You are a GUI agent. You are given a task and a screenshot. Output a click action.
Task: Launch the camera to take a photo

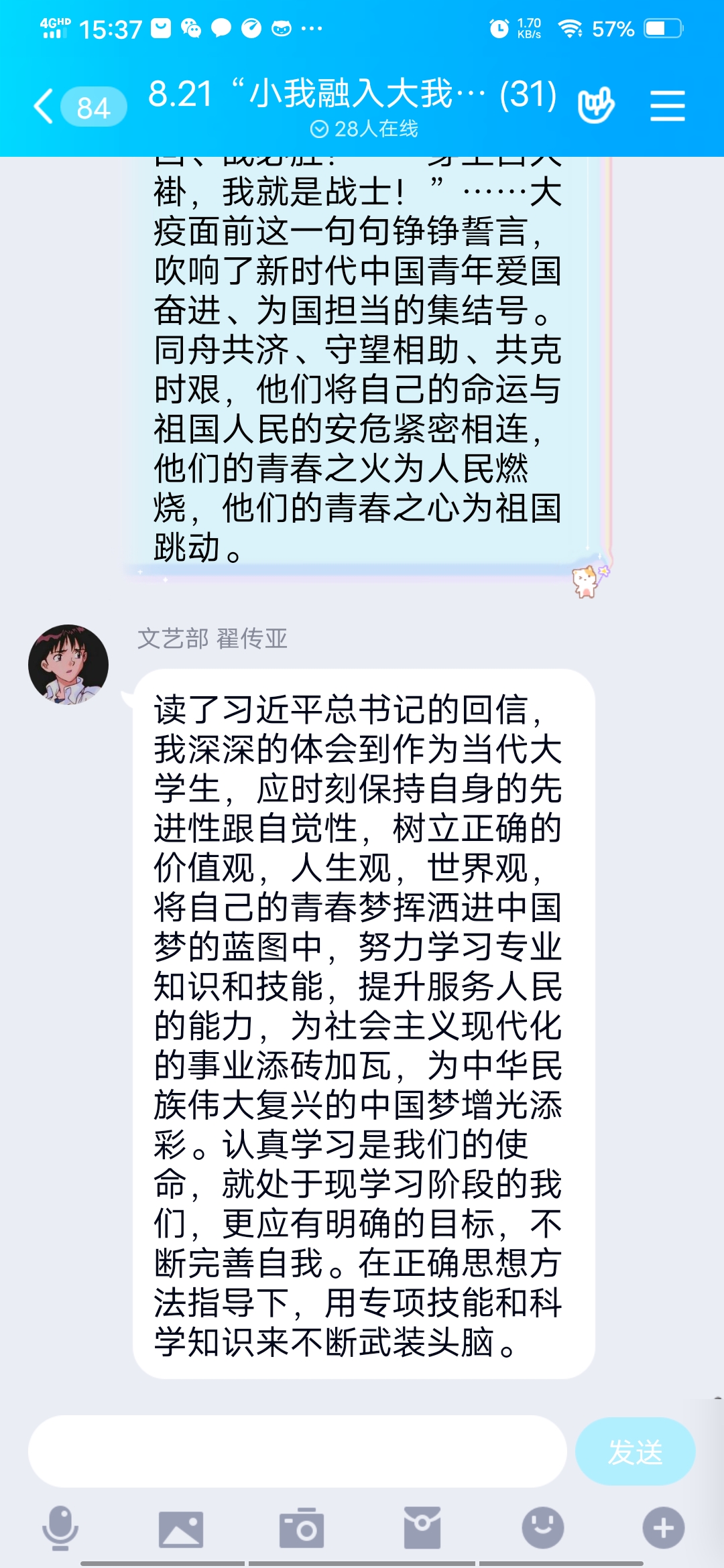tap(302, 1528)
